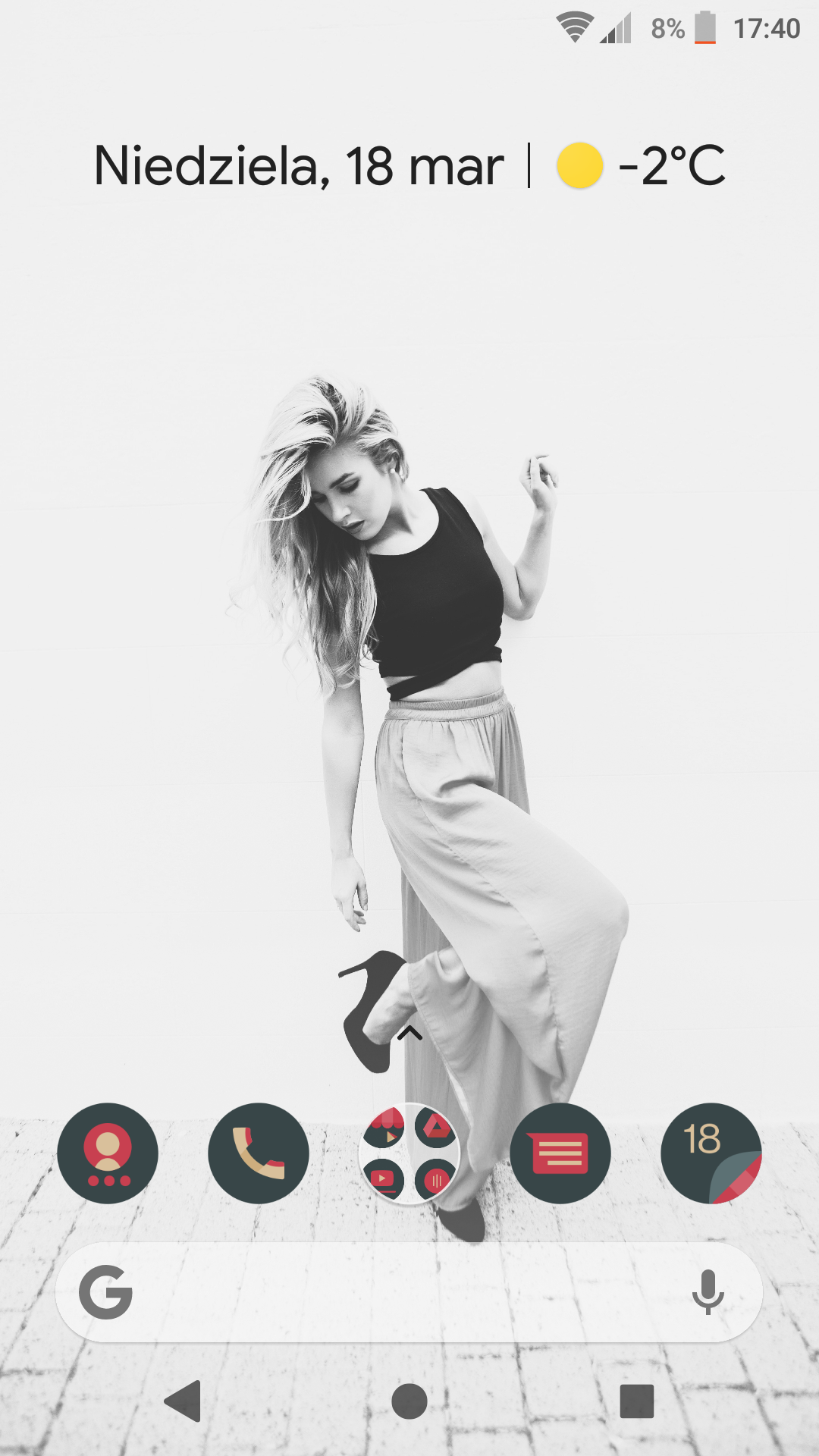Tap the system back button
The image size is (819, 1456).
point(183,1401)
